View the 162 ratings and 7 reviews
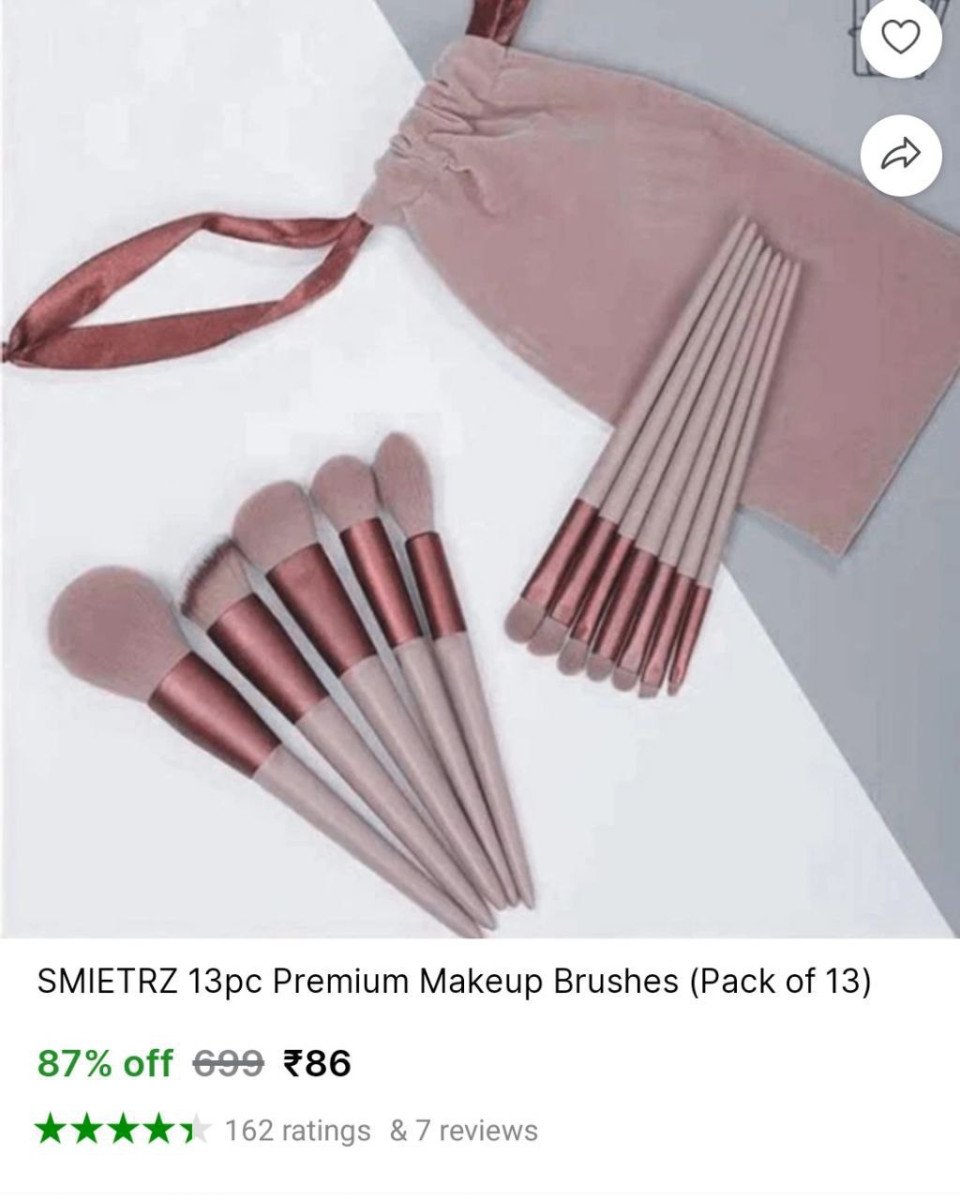 [x=380, y=1131]
